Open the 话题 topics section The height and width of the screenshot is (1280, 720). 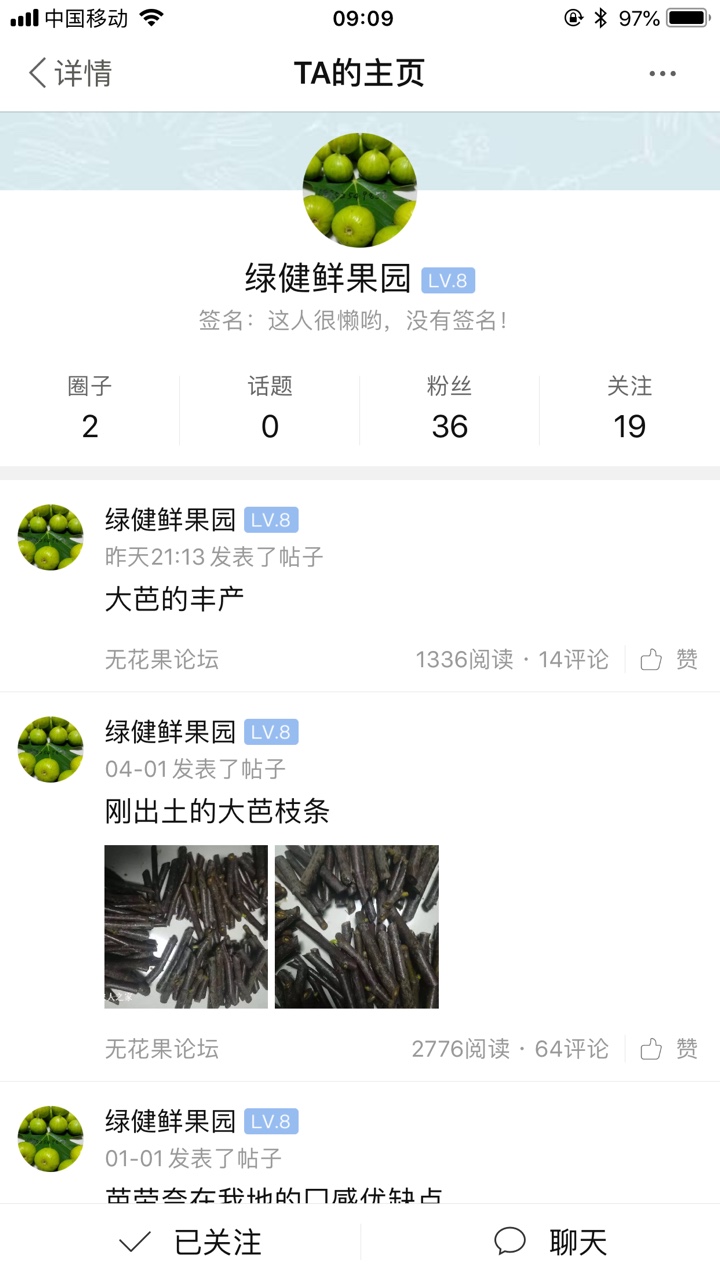coord(270,409)
